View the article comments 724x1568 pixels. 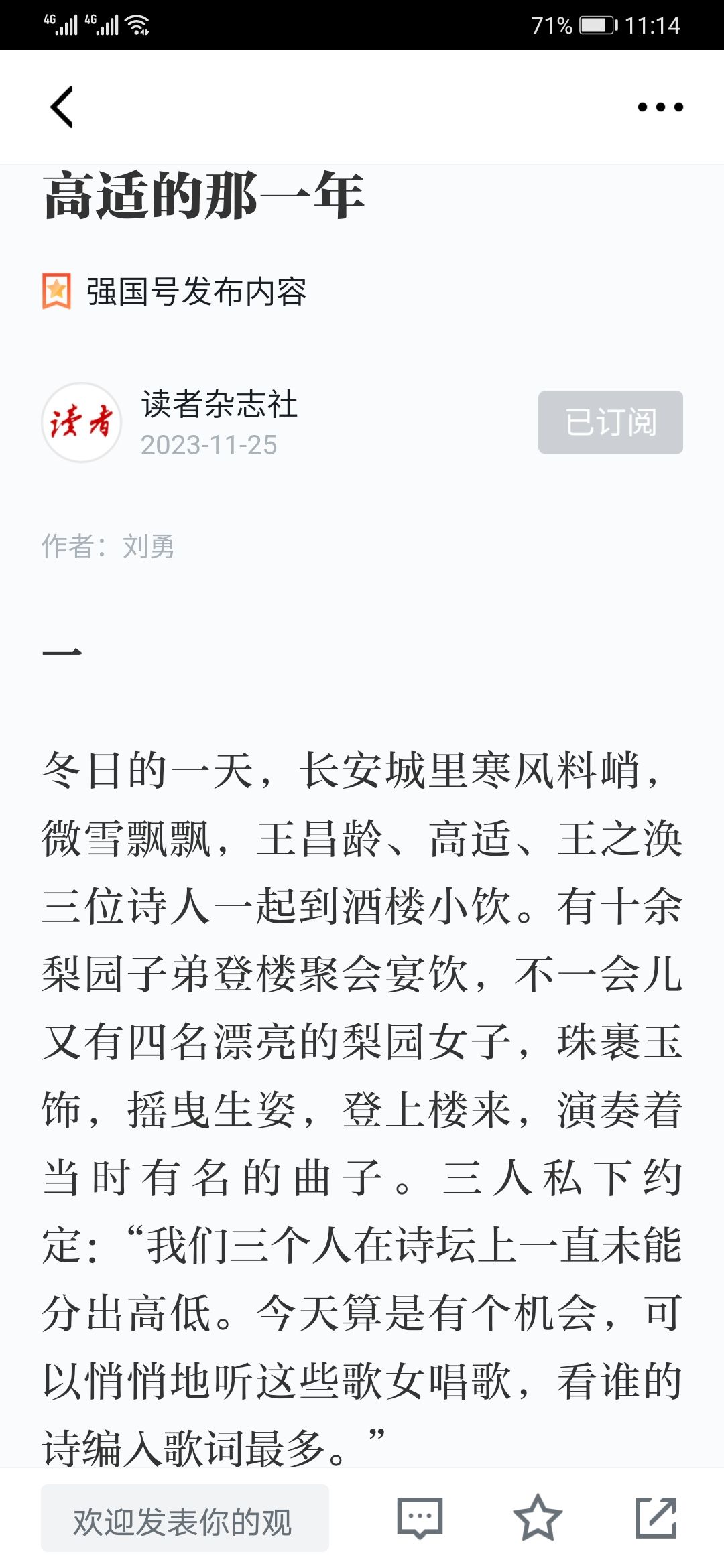(x=420, y=1518)
